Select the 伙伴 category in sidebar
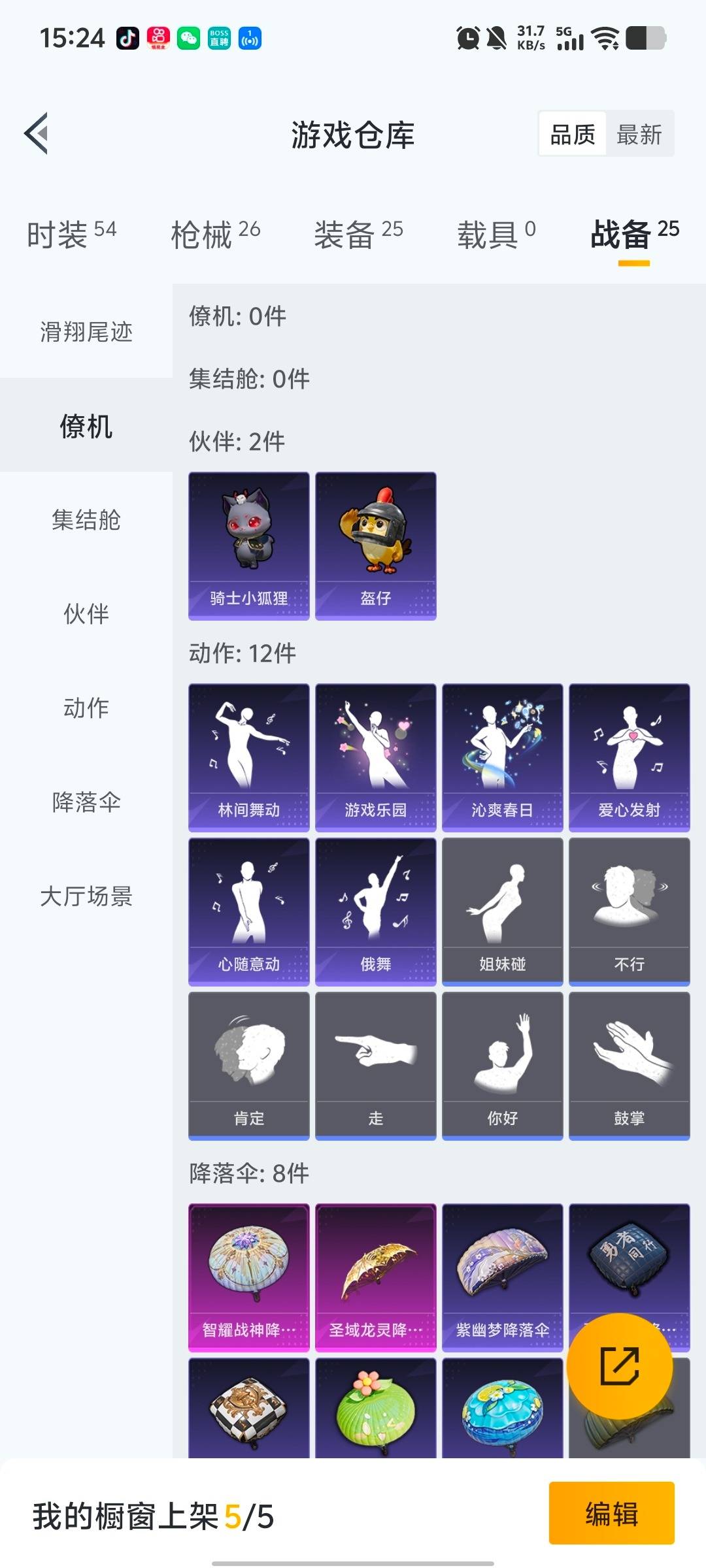The image size is (706, 1568). (86, 614)
